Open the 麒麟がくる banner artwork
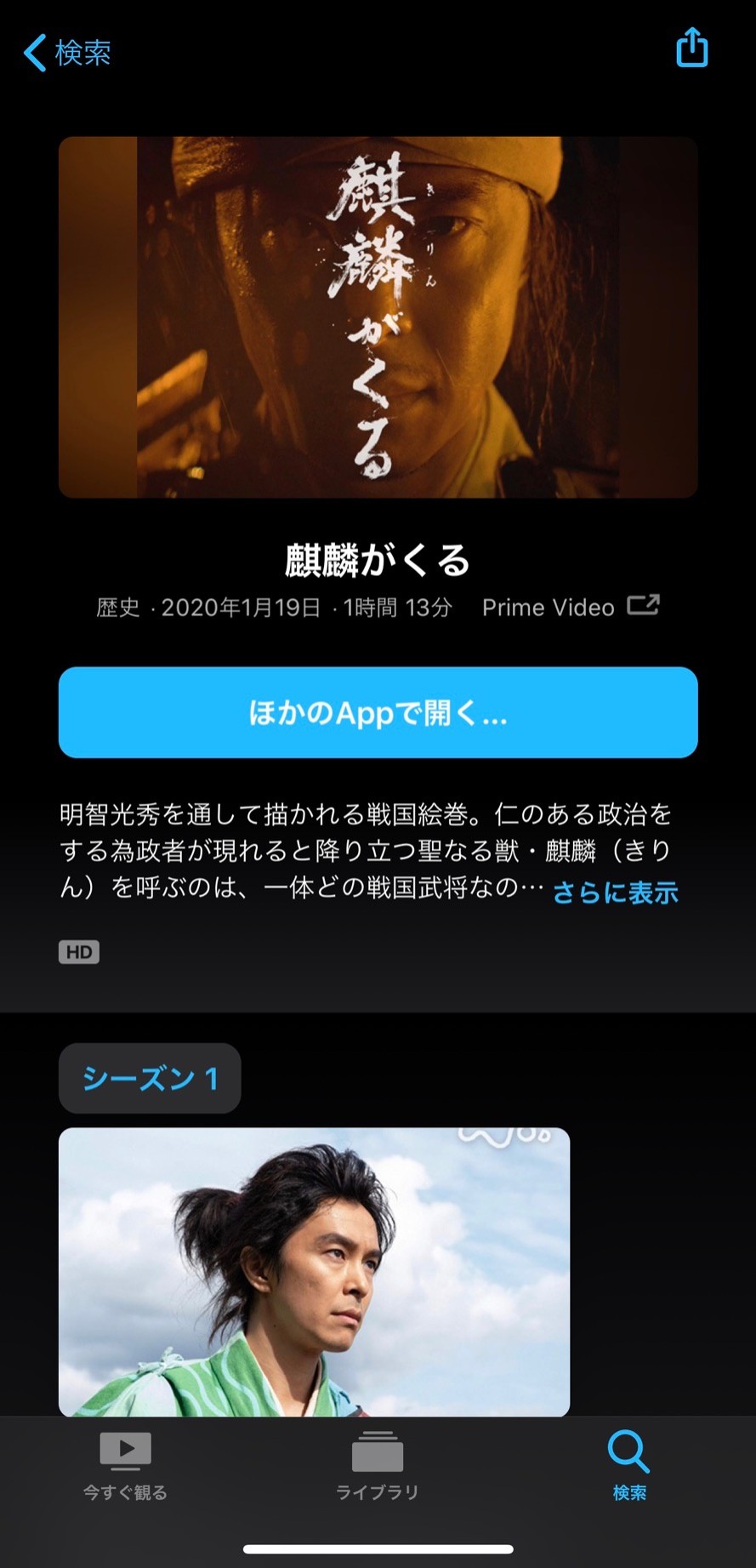The image size is (756, 1568). (x=378, y=316)
